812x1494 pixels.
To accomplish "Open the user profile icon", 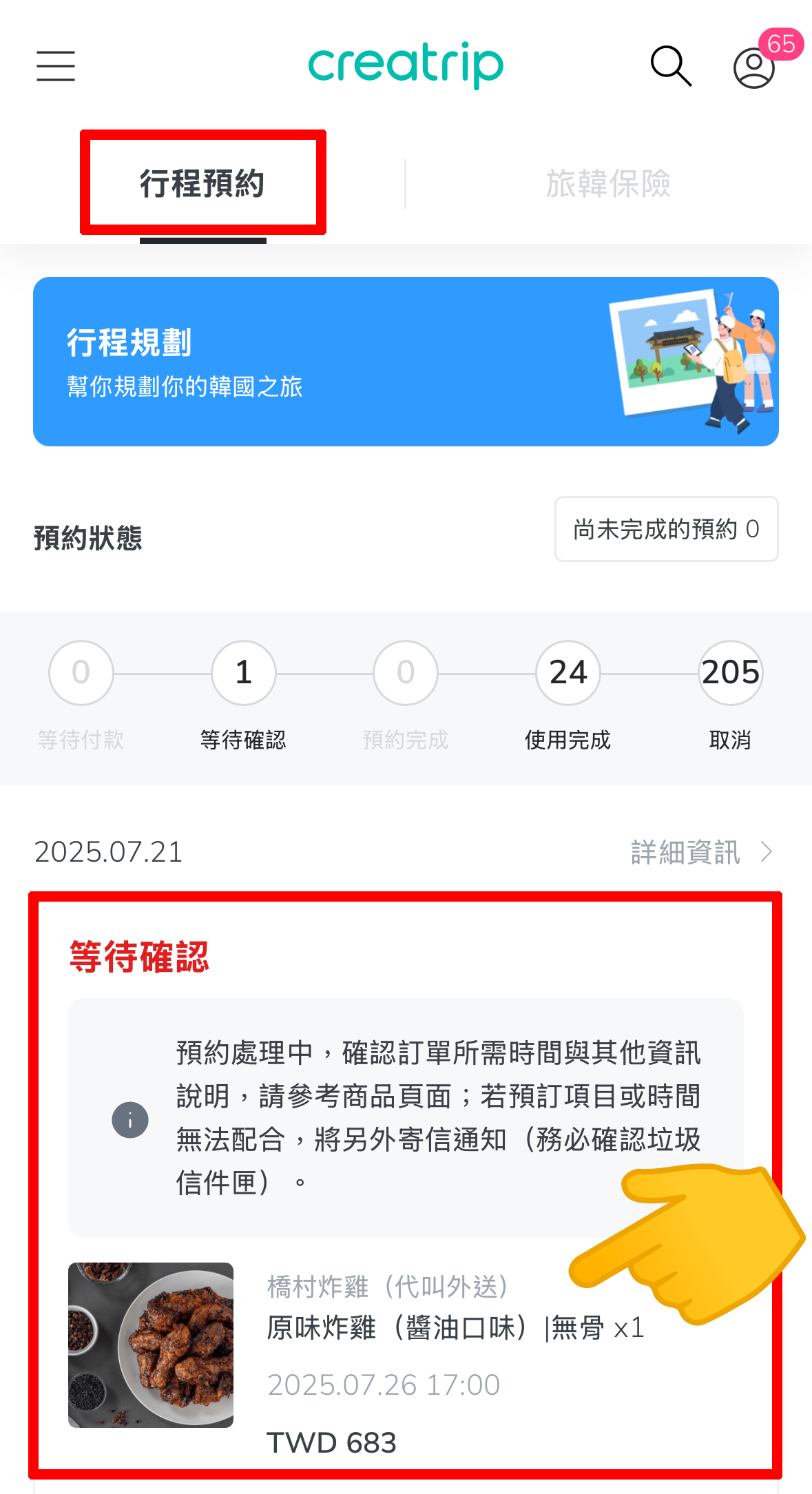I will point(753,68).
